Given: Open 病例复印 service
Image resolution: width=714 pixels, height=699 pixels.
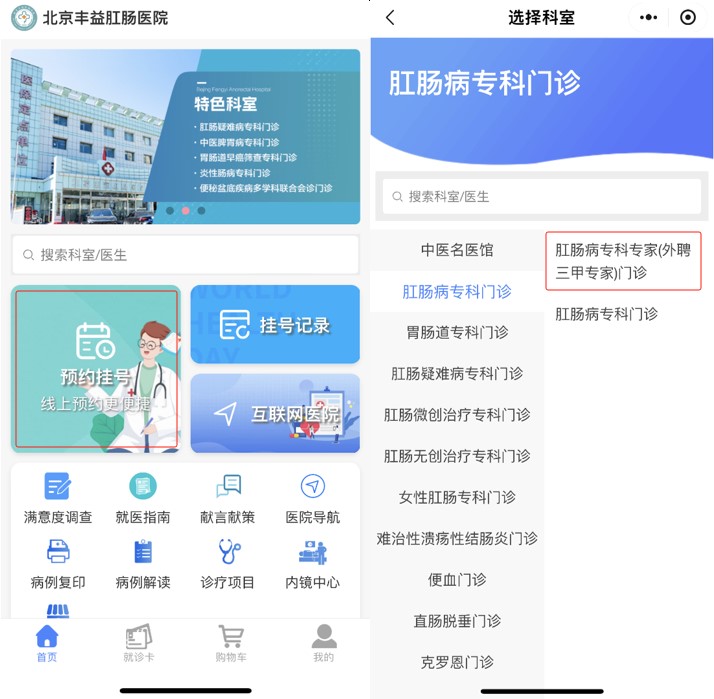Looking at the screenshot, I should coord(58,564).
